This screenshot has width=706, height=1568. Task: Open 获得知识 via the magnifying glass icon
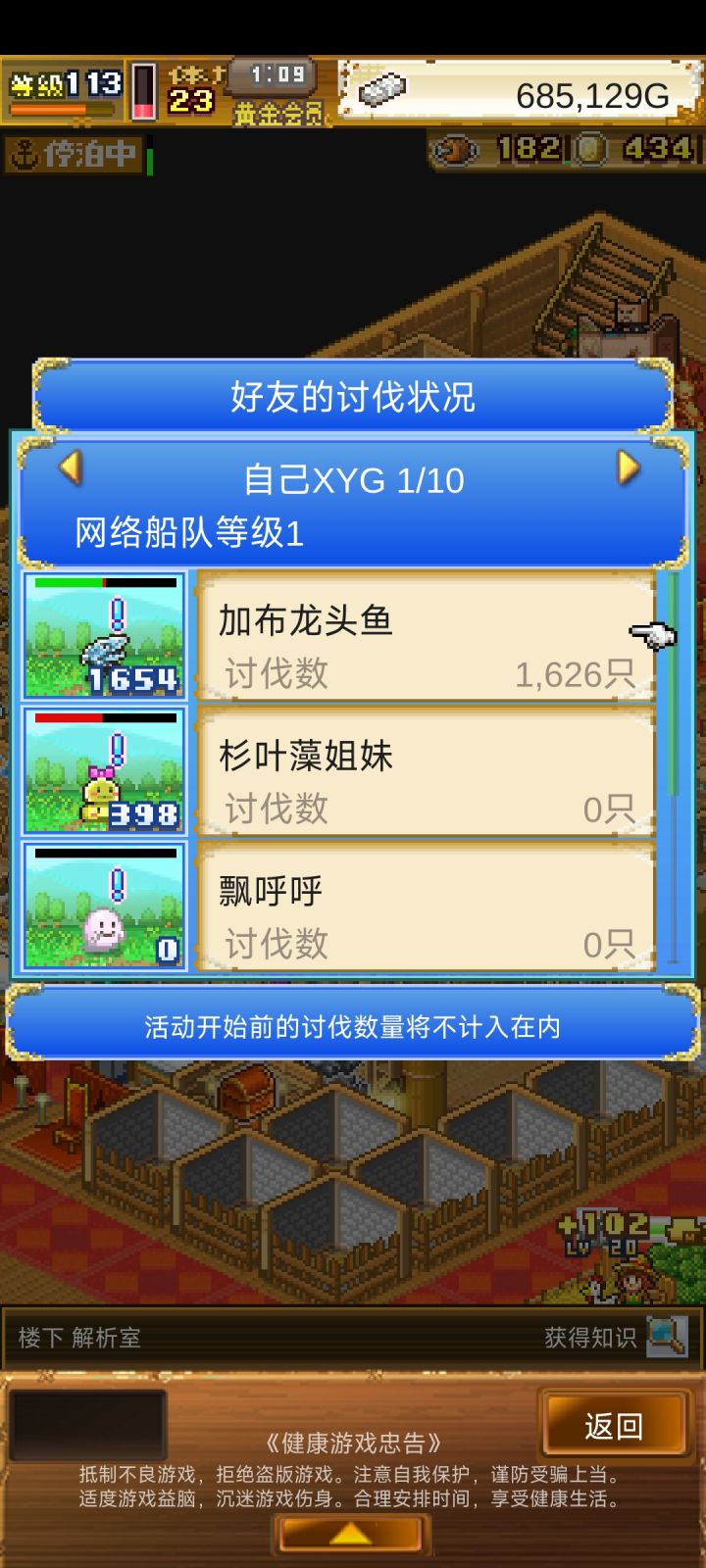click(666, 1335)
